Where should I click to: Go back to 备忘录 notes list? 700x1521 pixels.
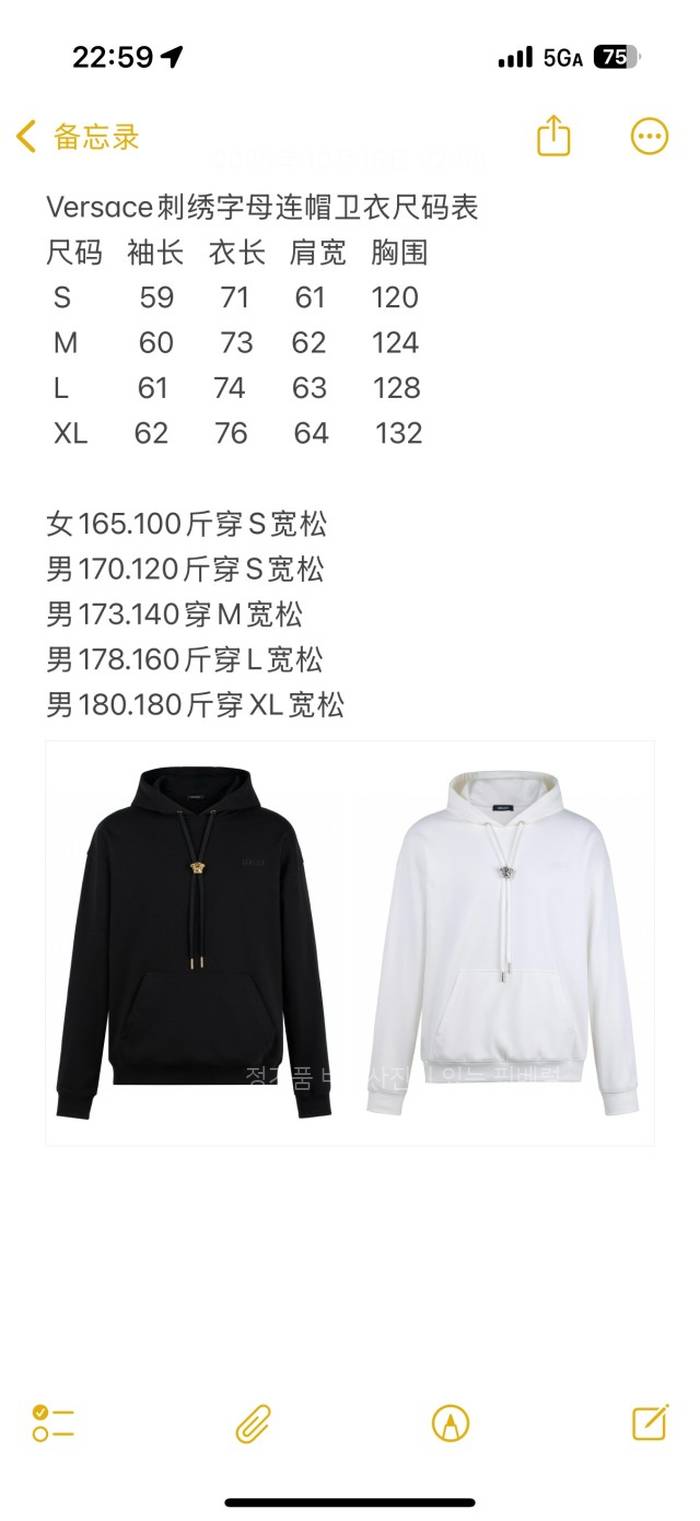coord(78,137)
